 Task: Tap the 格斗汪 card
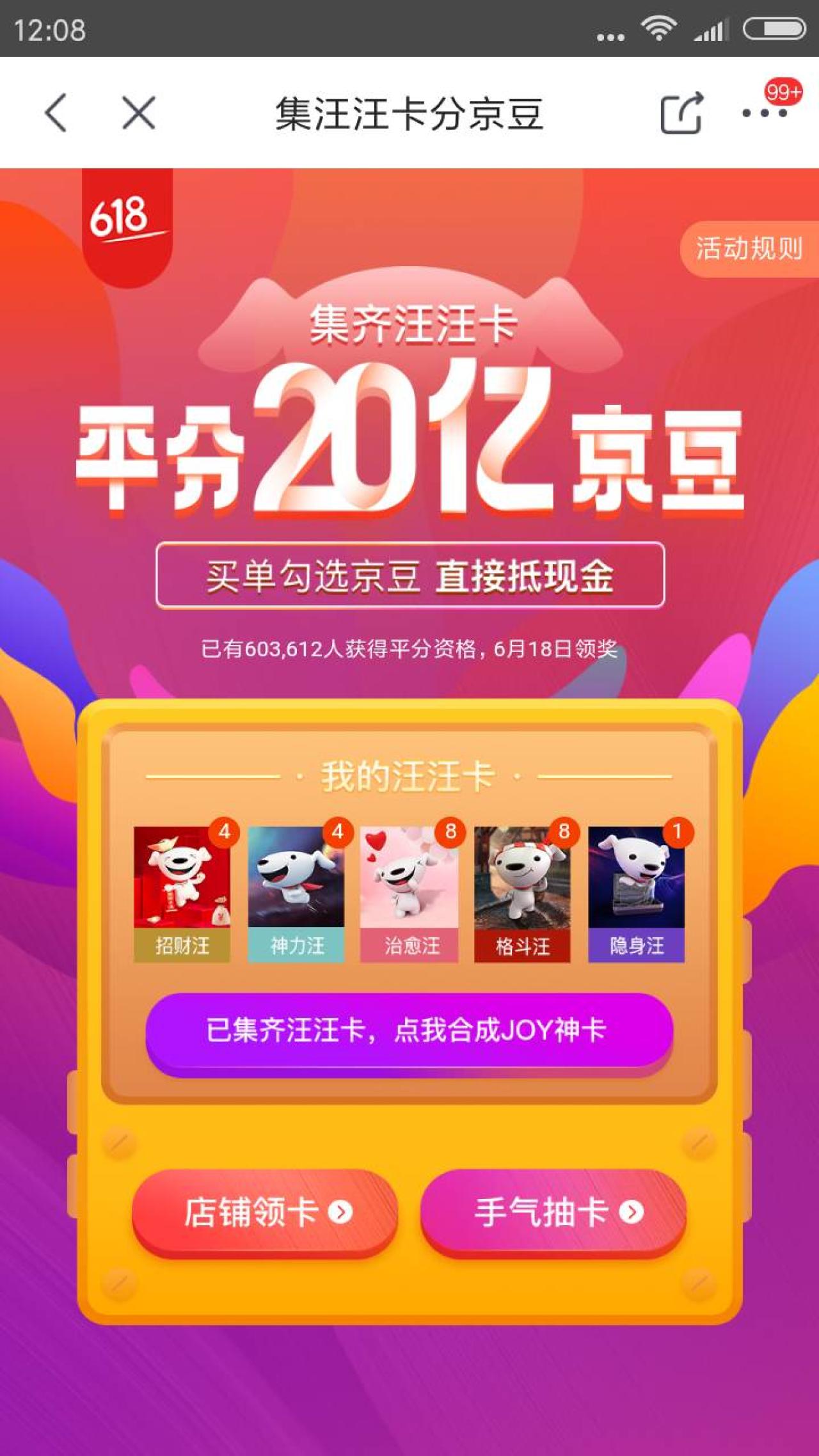tap(522, 894)
